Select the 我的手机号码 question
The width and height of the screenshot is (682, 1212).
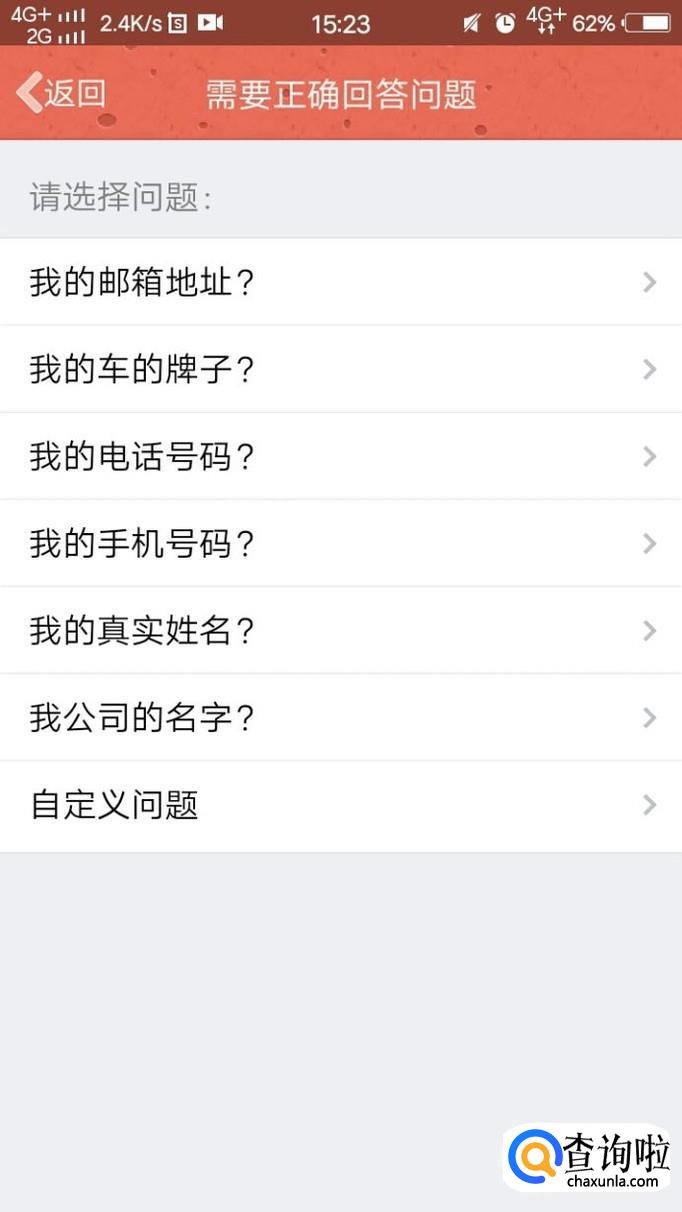340,543
